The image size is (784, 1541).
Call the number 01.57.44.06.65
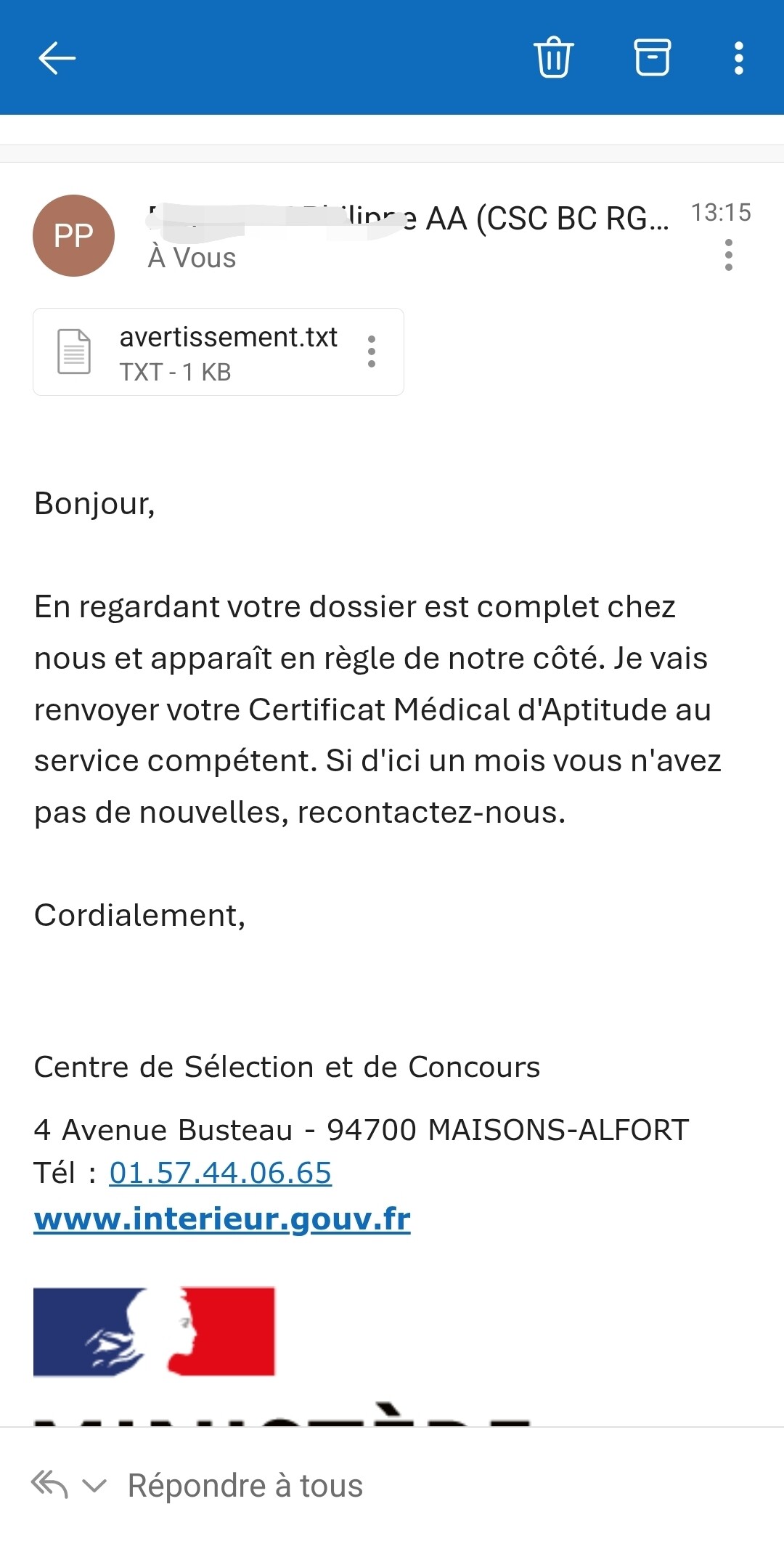(x=221, y=1173)
